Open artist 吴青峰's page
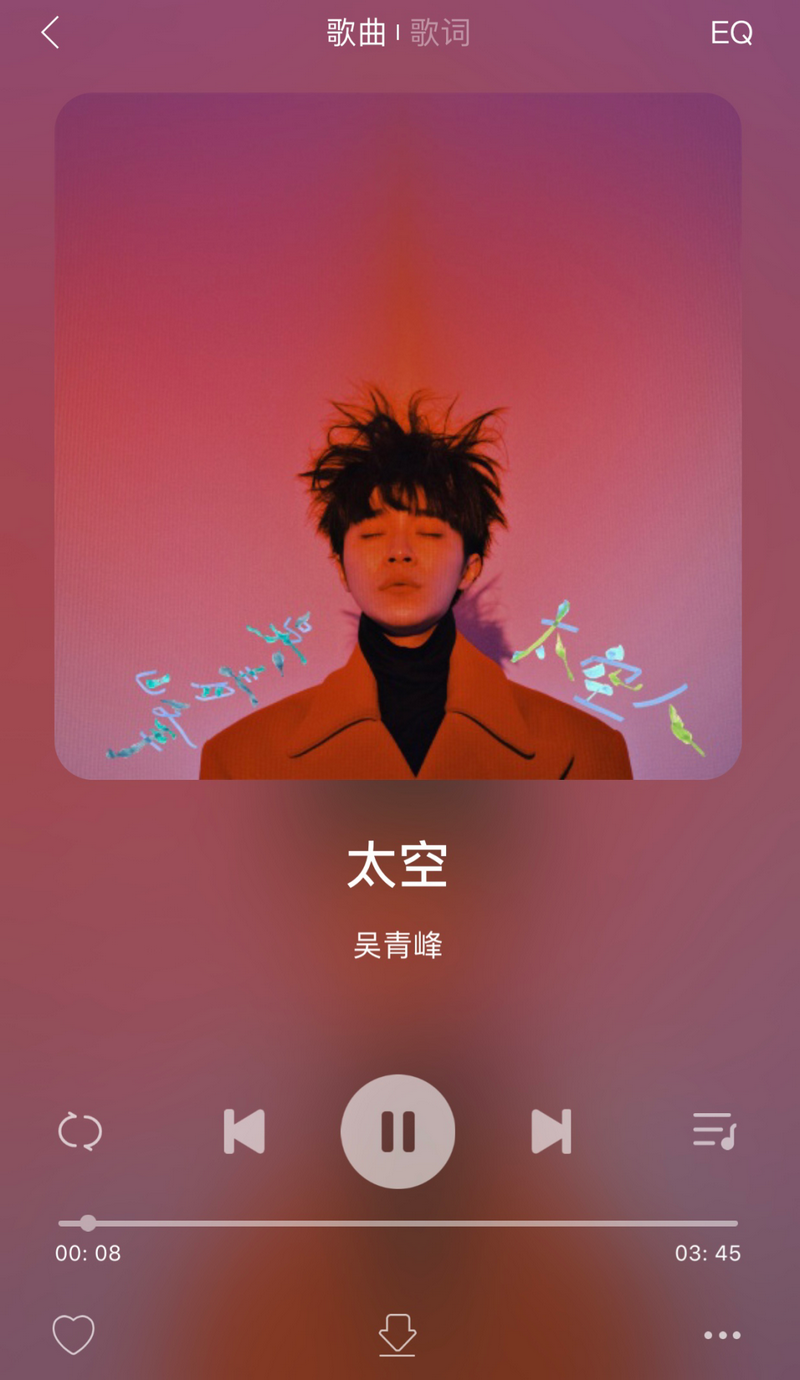Viewport: 800px width, 1380px height. pos(398,945)
